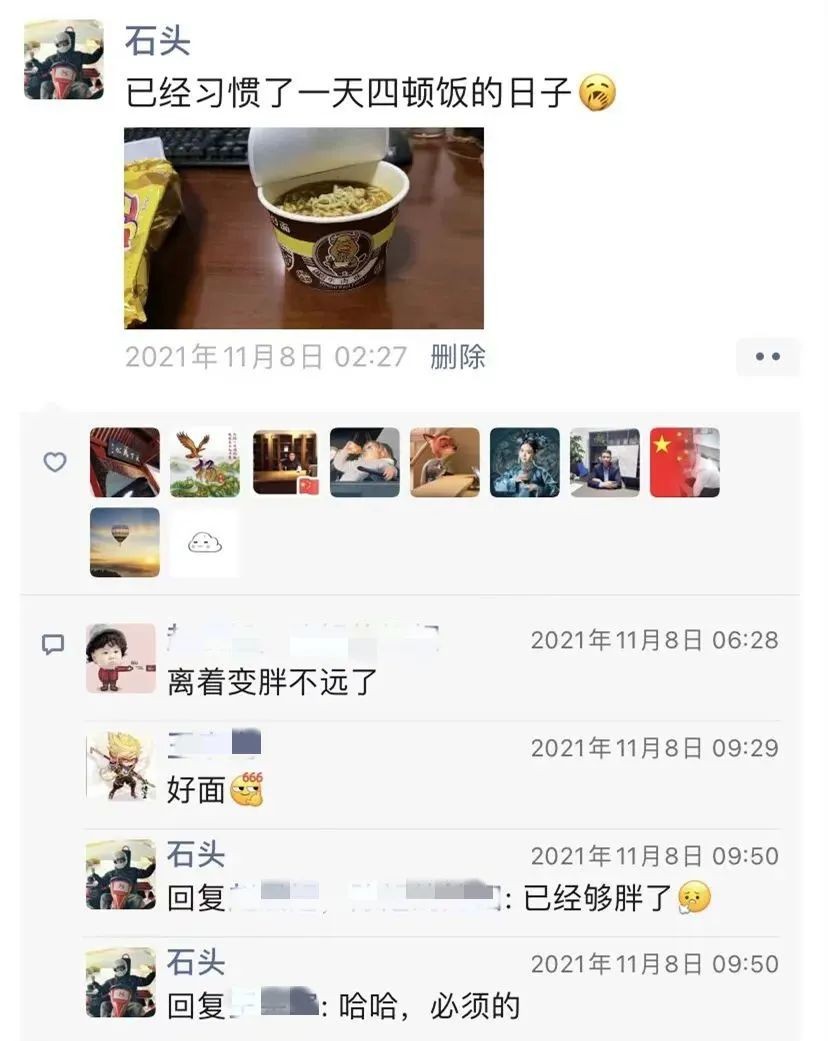Screen dimensions: 828x1041
Task: Tap 石头's reply 已经够胖了
Action: tap(600, 898)
